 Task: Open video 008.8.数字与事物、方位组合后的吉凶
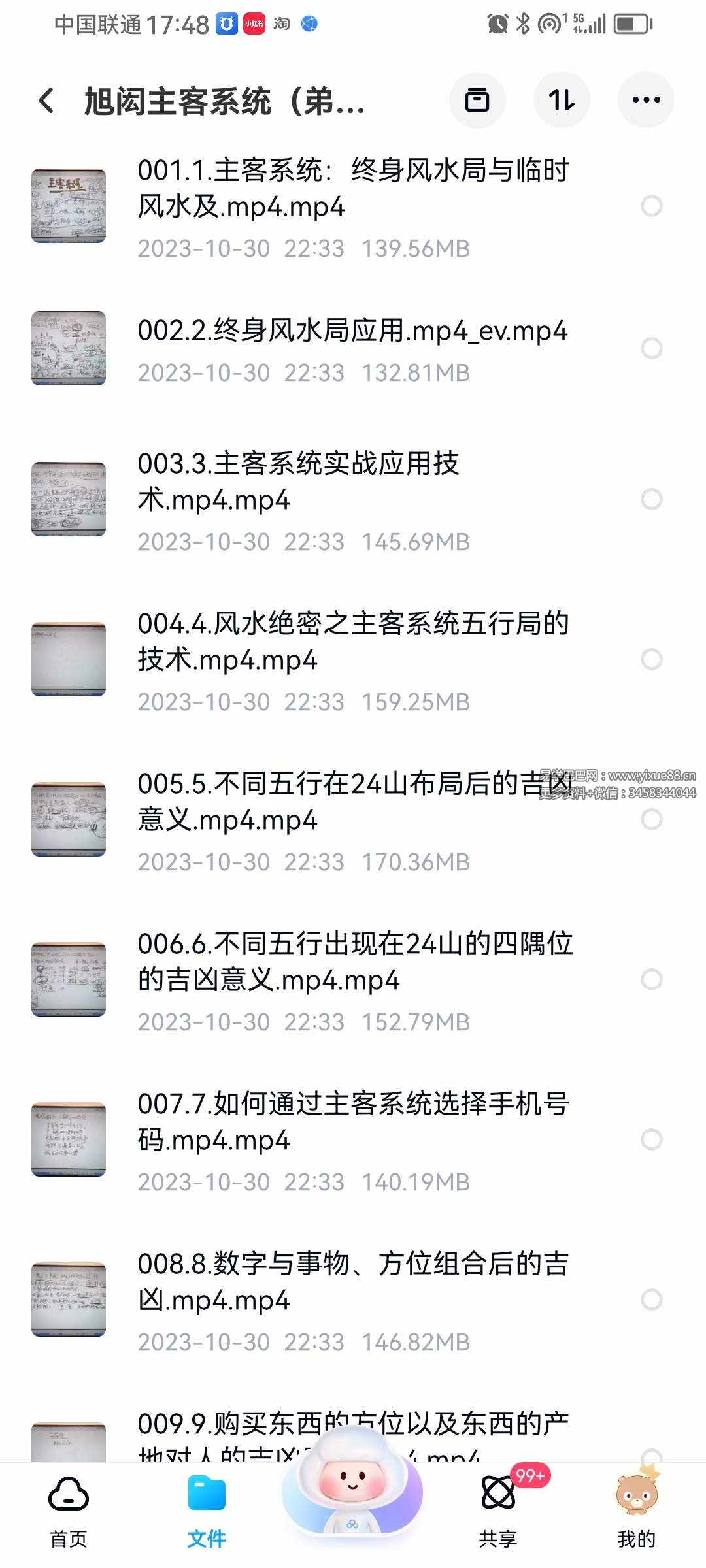pos(353,1282)
